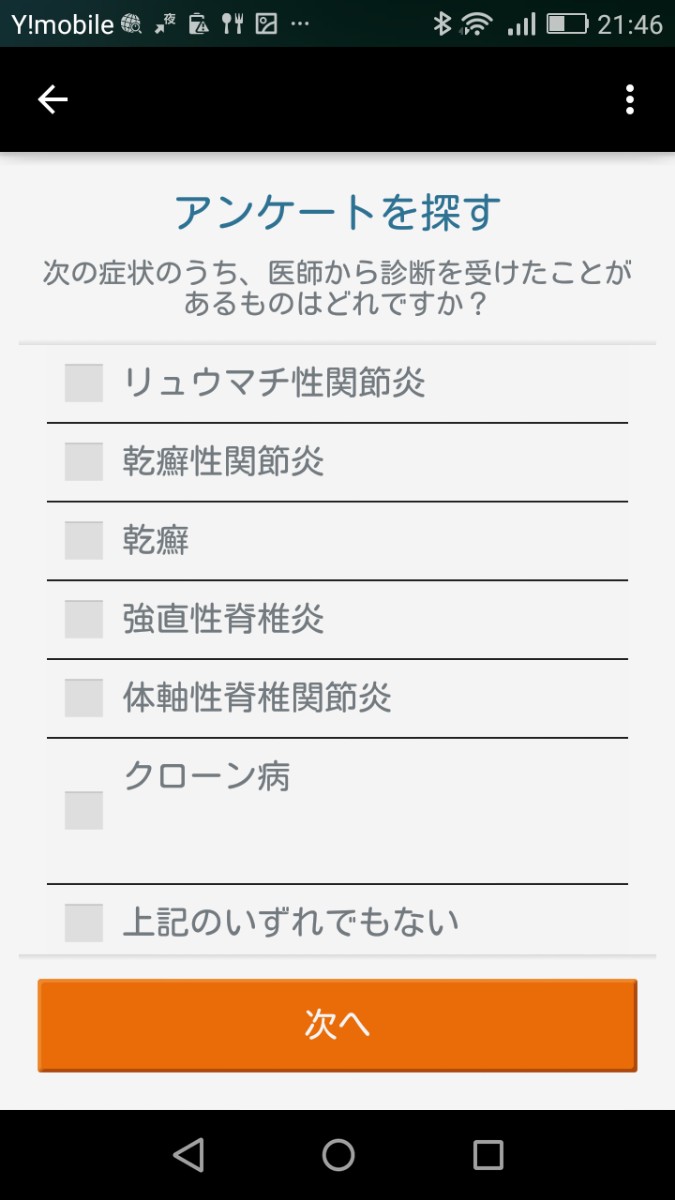Viewport: 675px width, 1200px height.
Task: Mark the 強直性脊椎炎 checkbox
Action: (84, 619)
